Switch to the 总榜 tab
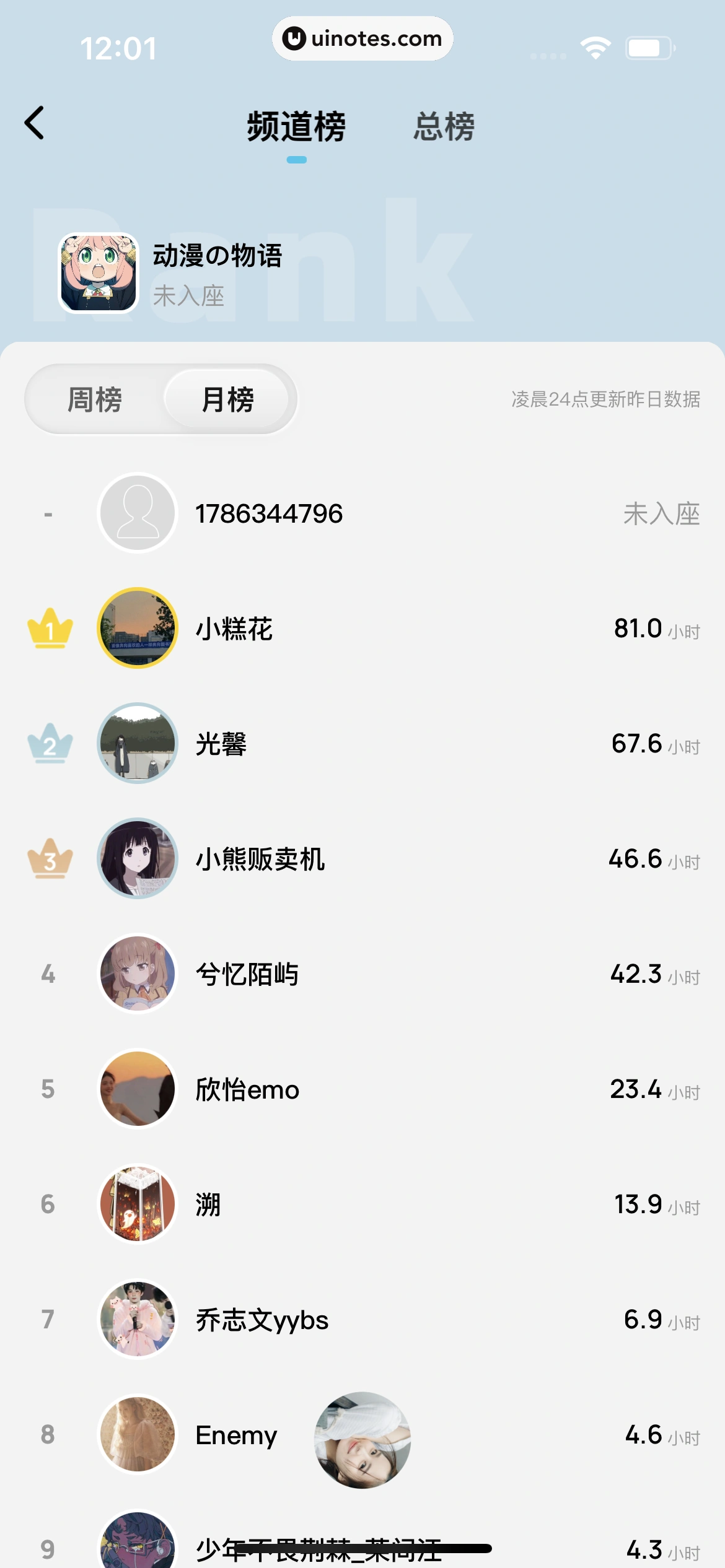Viewport: 725px width, 1568px height. pos(444,126)
